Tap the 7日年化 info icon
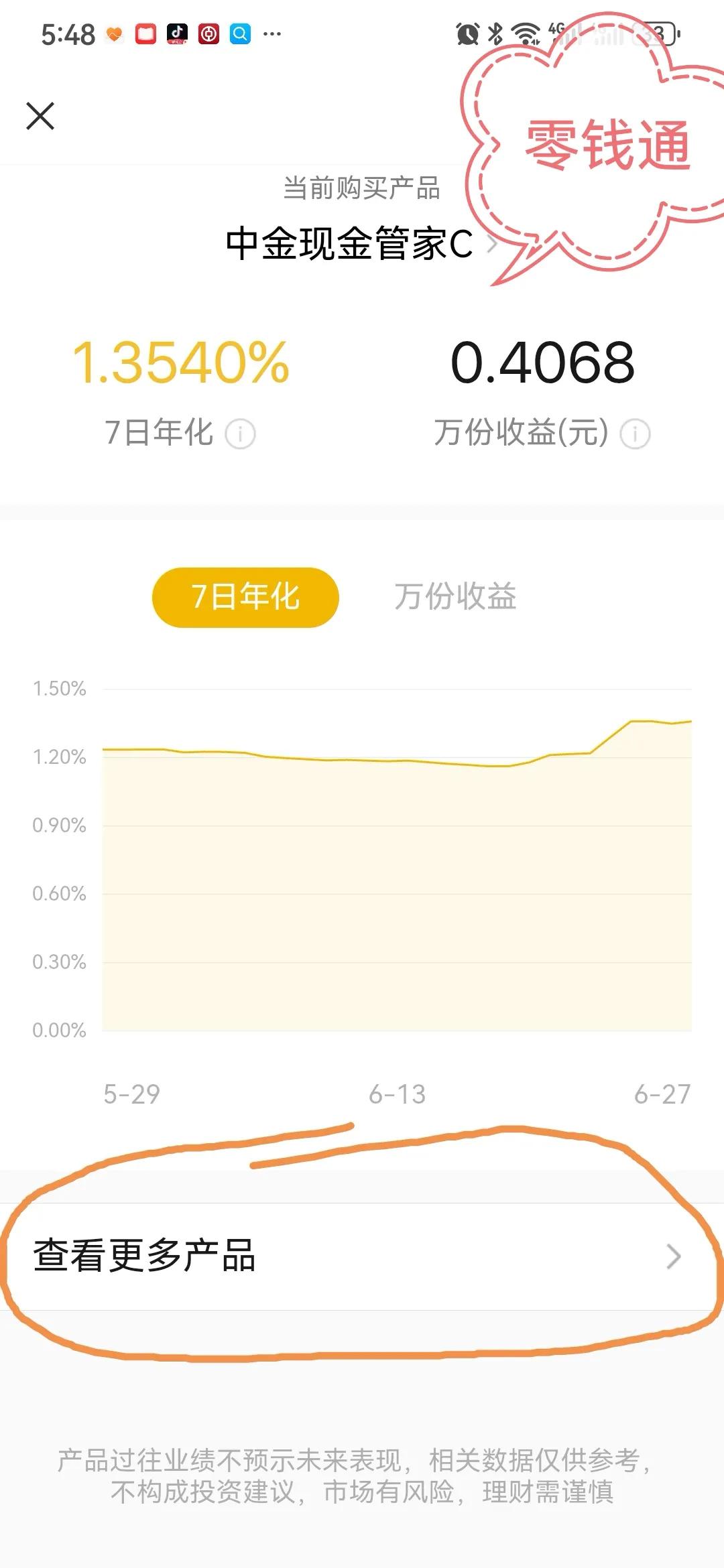This screenshot has height=1568, width=724. pos(239,434)
